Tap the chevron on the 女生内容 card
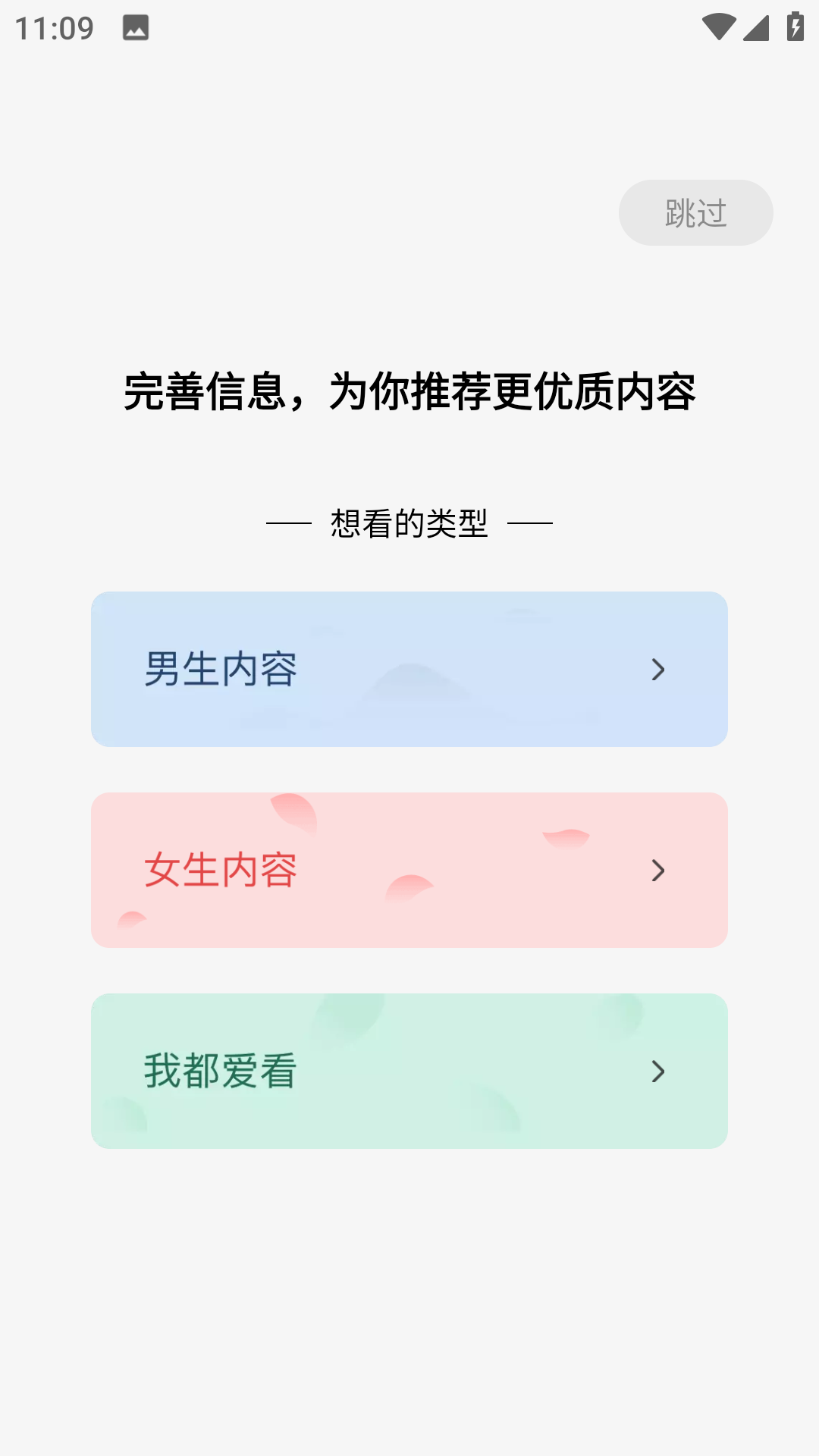This screenshot has width=819, height=1456. click(658, 871)
